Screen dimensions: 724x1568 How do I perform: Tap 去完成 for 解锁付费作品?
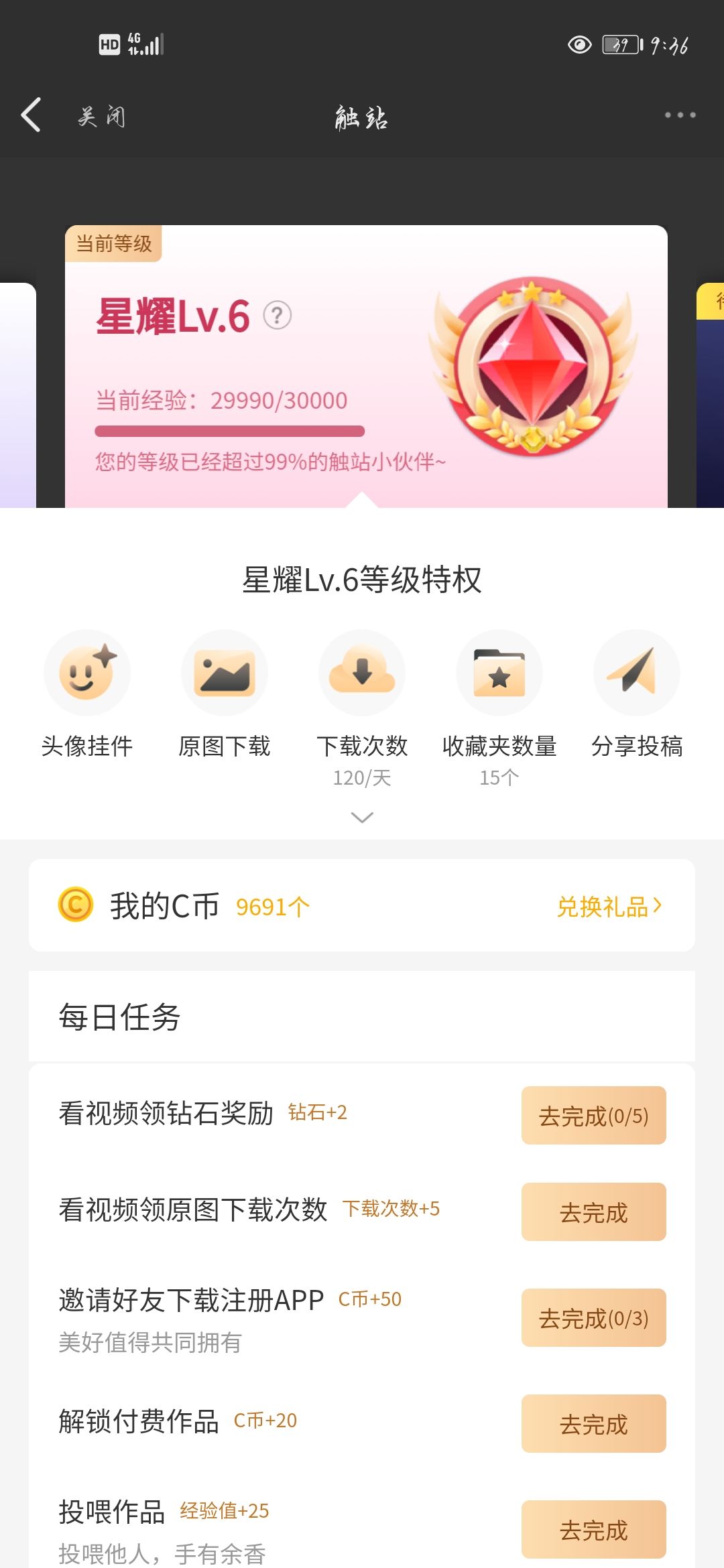pyautogui.click(x=593, y=1424)
